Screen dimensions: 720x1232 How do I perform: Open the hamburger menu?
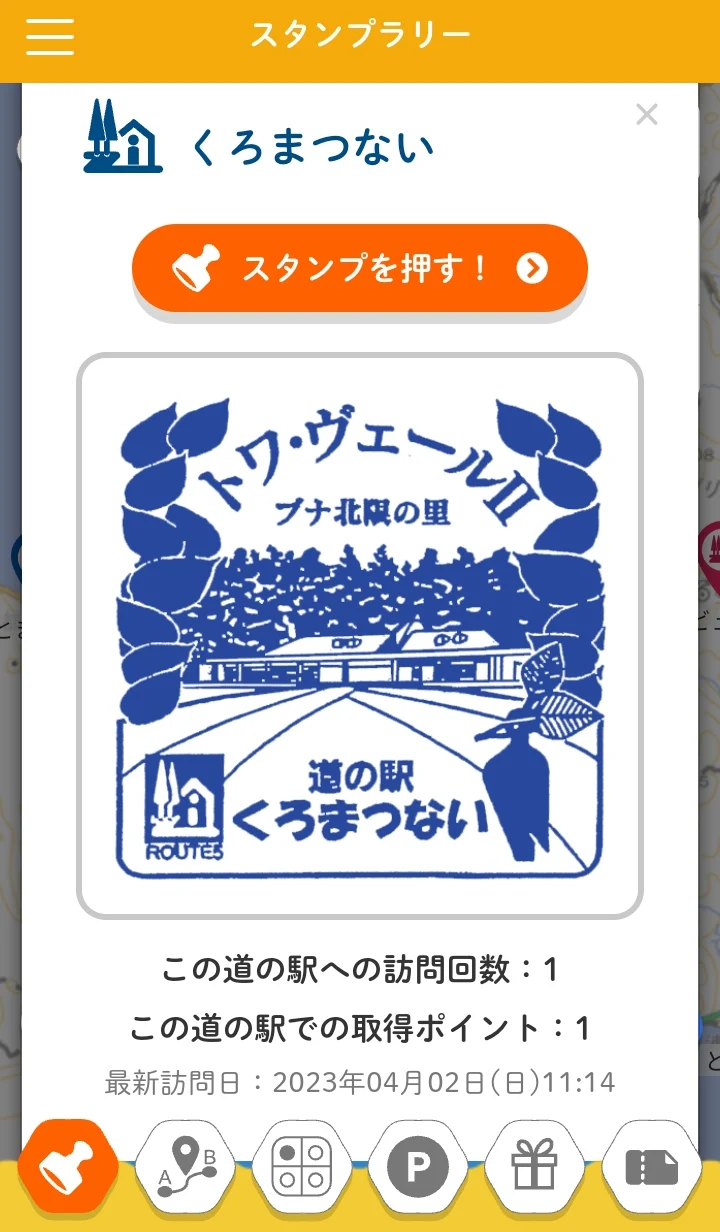point(50,37)
